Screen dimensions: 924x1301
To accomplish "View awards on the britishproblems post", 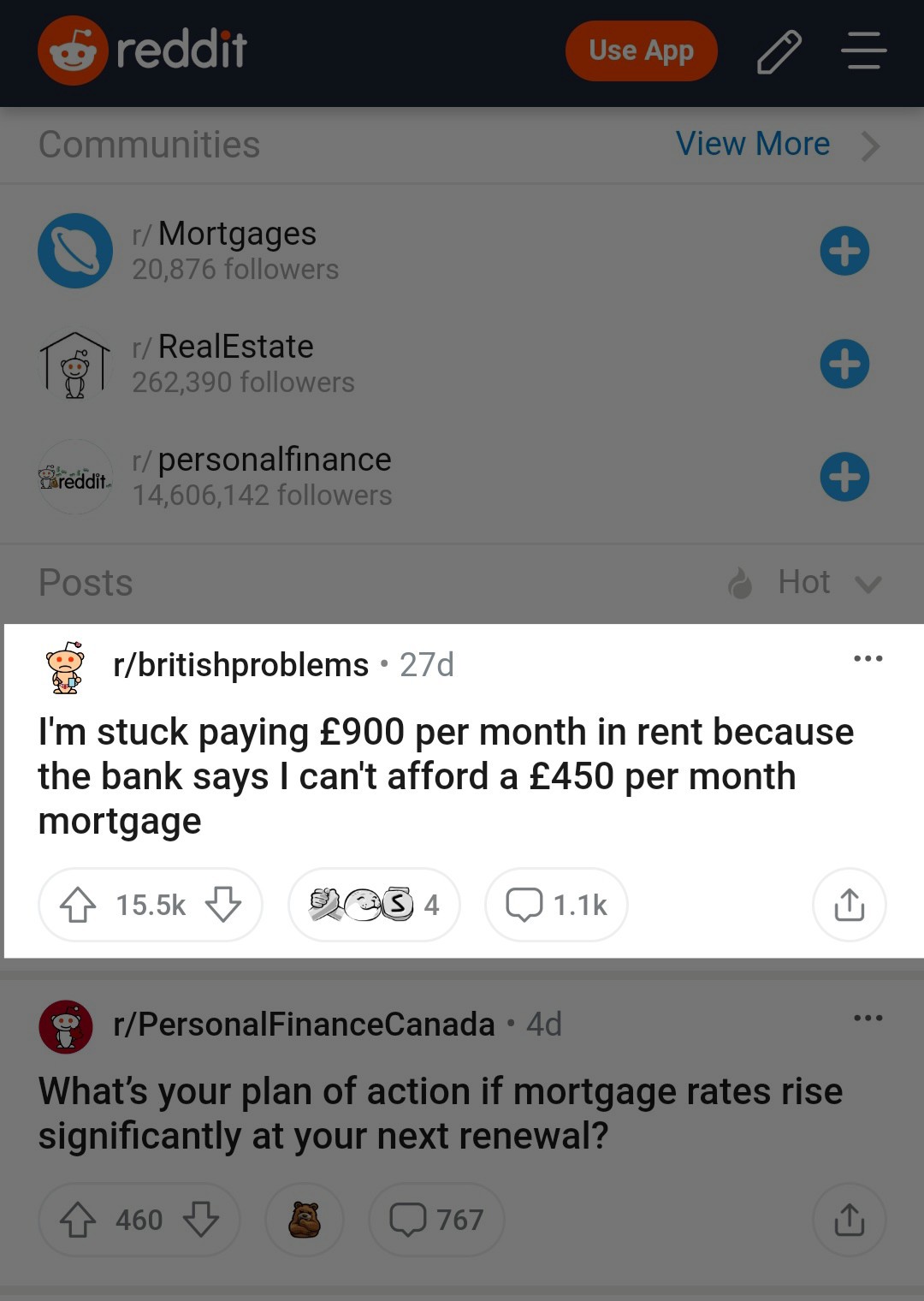I will point(374,905).
